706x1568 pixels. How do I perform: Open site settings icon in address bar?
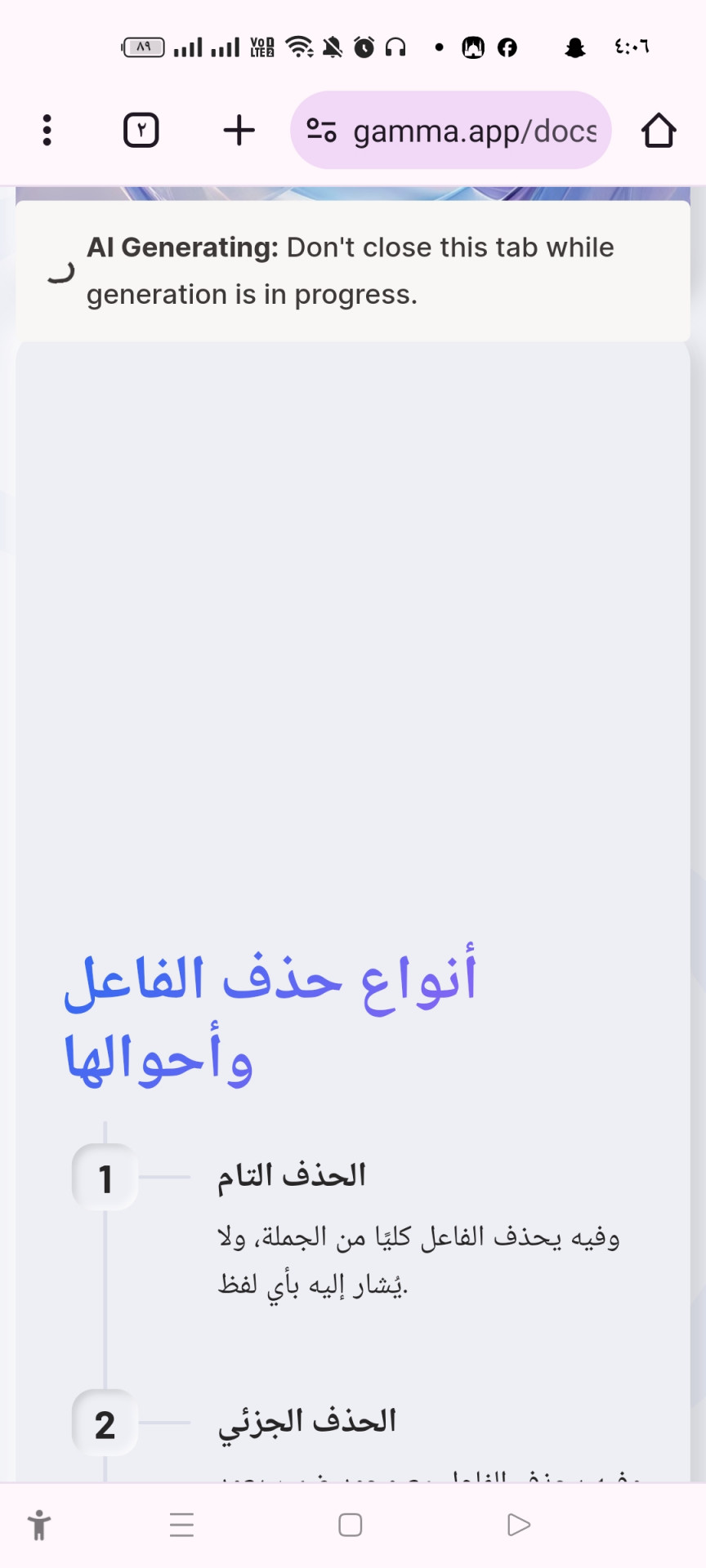(321, 131)
